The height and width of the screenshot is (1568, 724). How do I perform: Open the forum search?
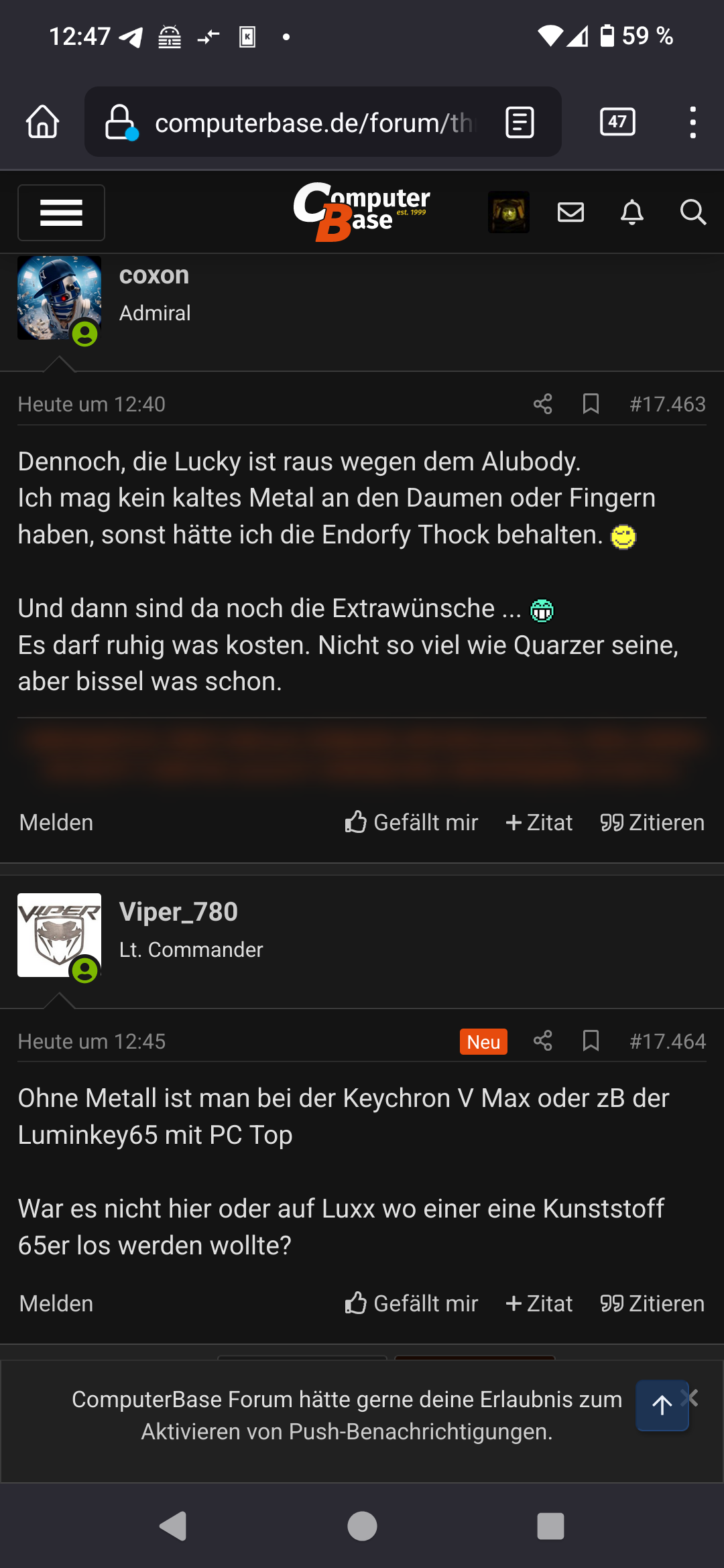coord(692,212)
